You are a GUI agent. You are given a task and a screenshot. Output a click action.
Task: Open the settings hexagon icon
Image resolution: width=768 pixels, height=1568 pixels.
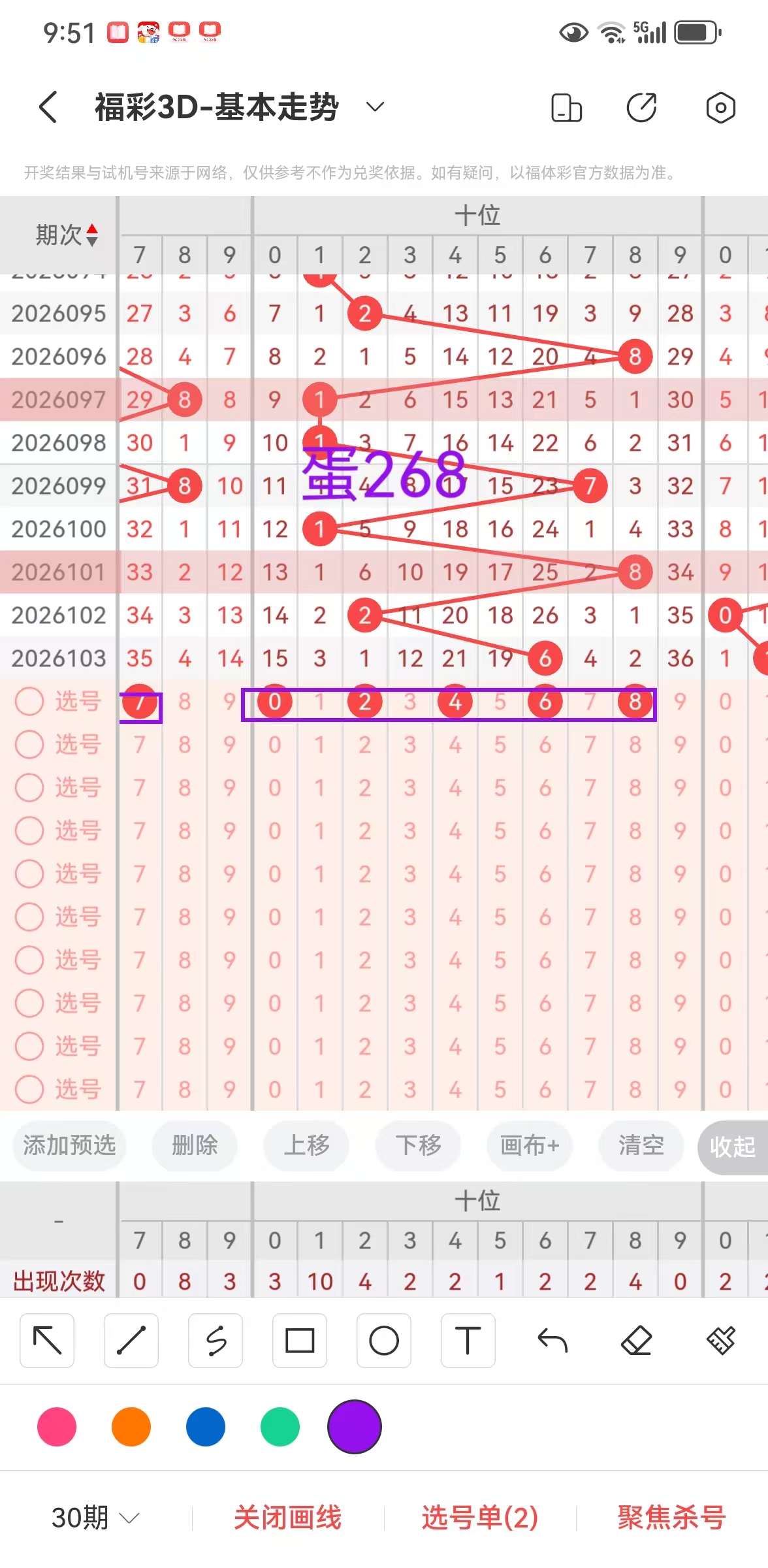pyautogui.click(x=720, y=108)
